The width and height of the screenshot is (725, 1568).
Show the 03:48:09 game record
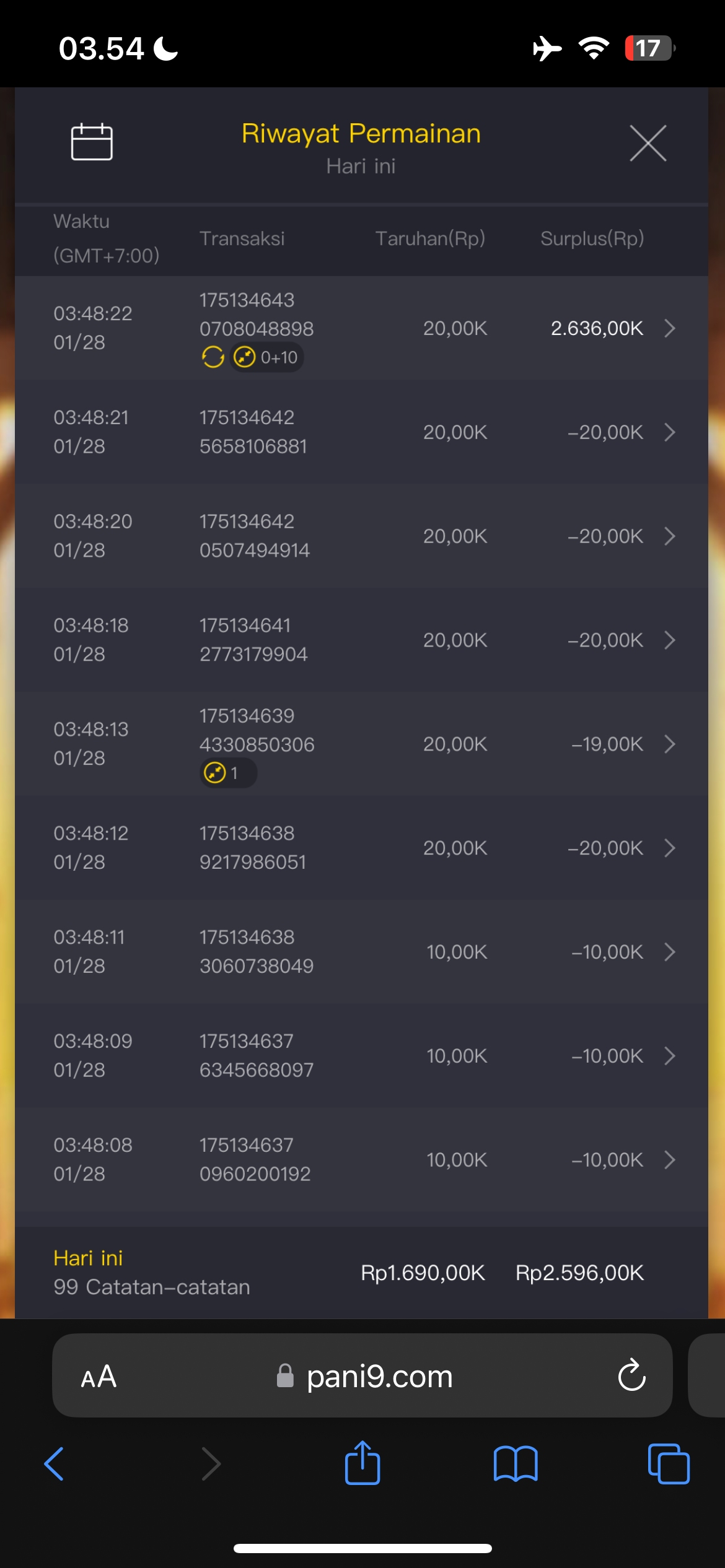[669, 1056]
